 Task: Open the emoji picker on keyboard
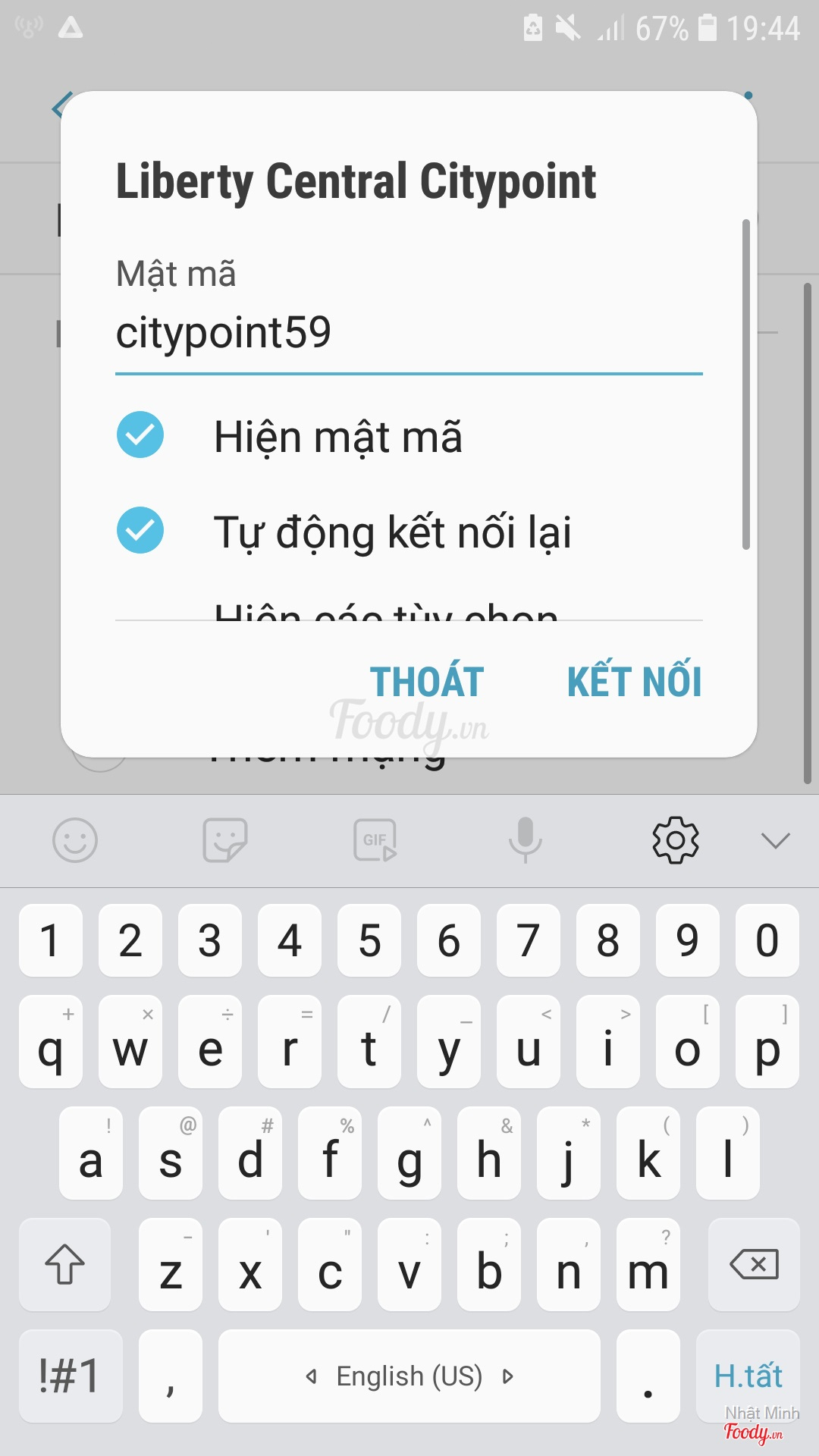point(75,840)
